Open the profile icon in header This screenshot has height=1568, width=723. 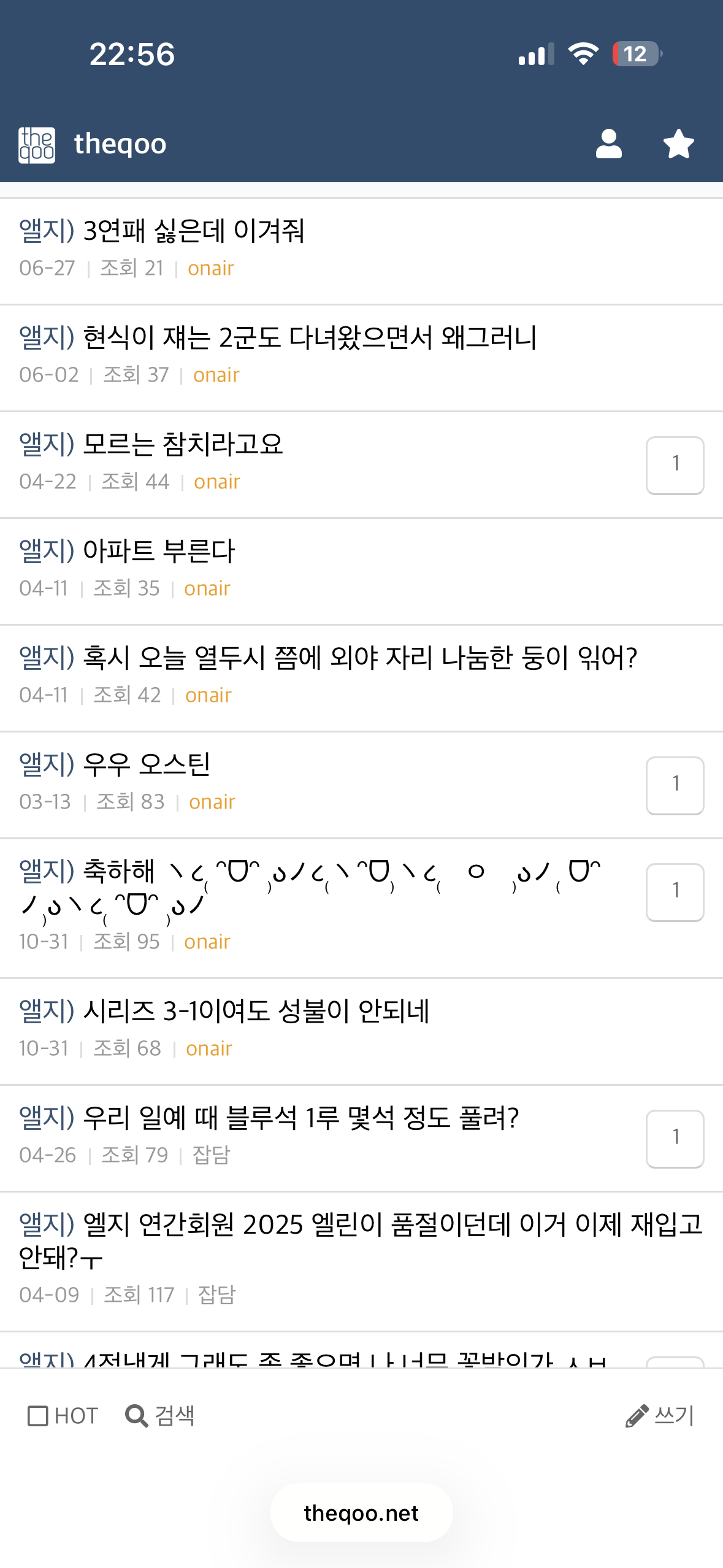[x=608, y=144]
